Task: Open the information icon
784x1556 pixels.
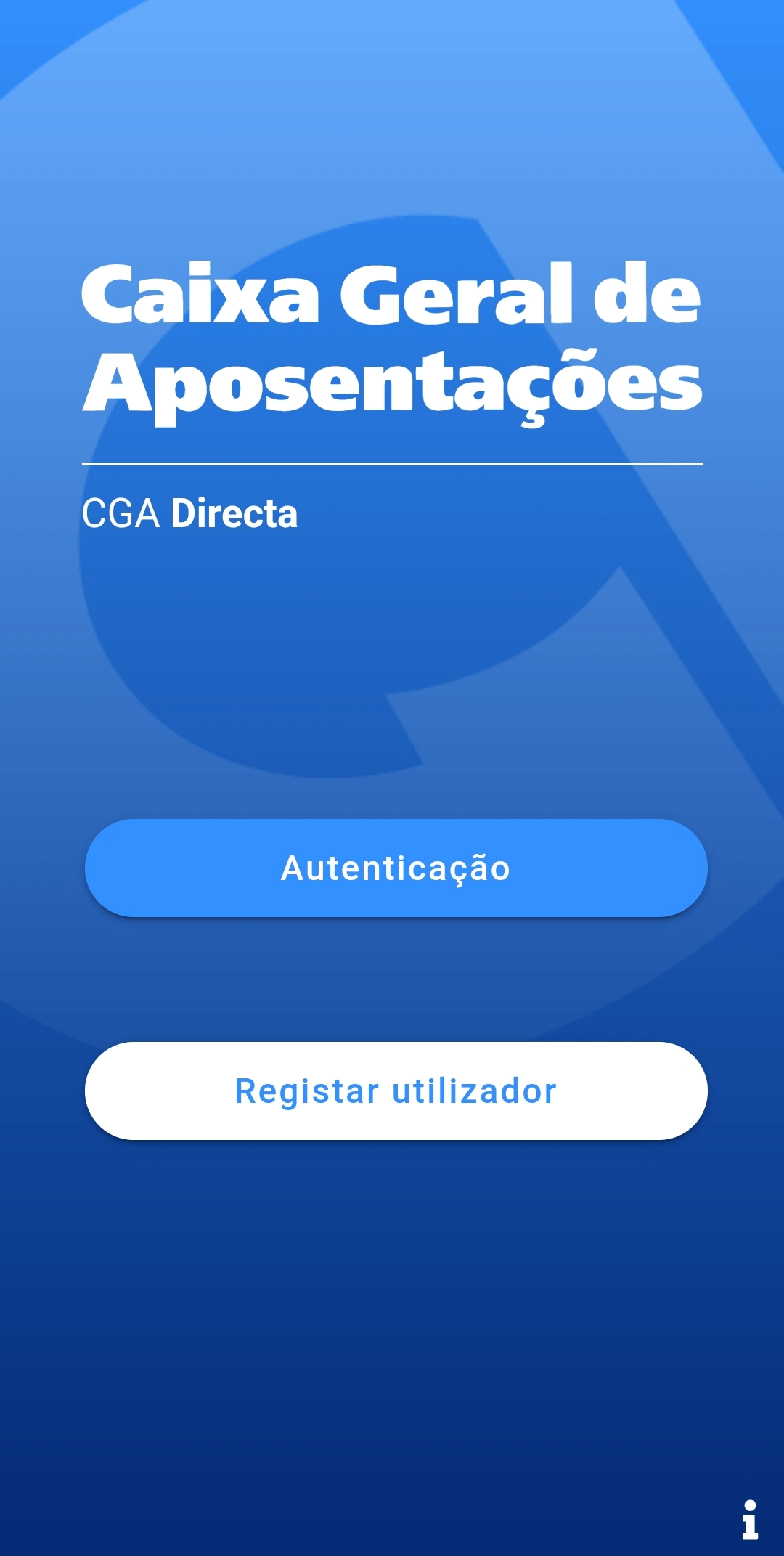Action: click(750, 1520)
